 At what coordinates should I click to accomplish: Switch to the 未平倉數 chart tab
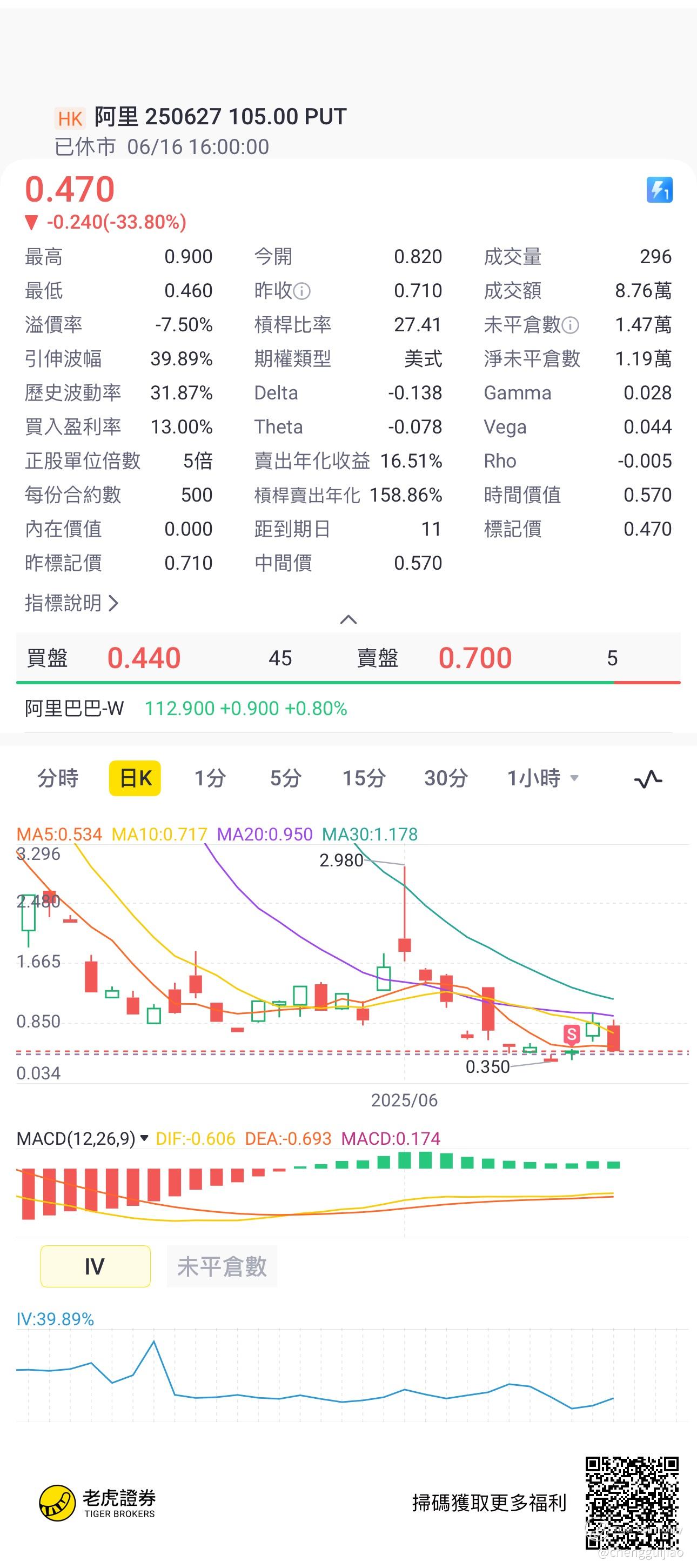click(222, 1266)
